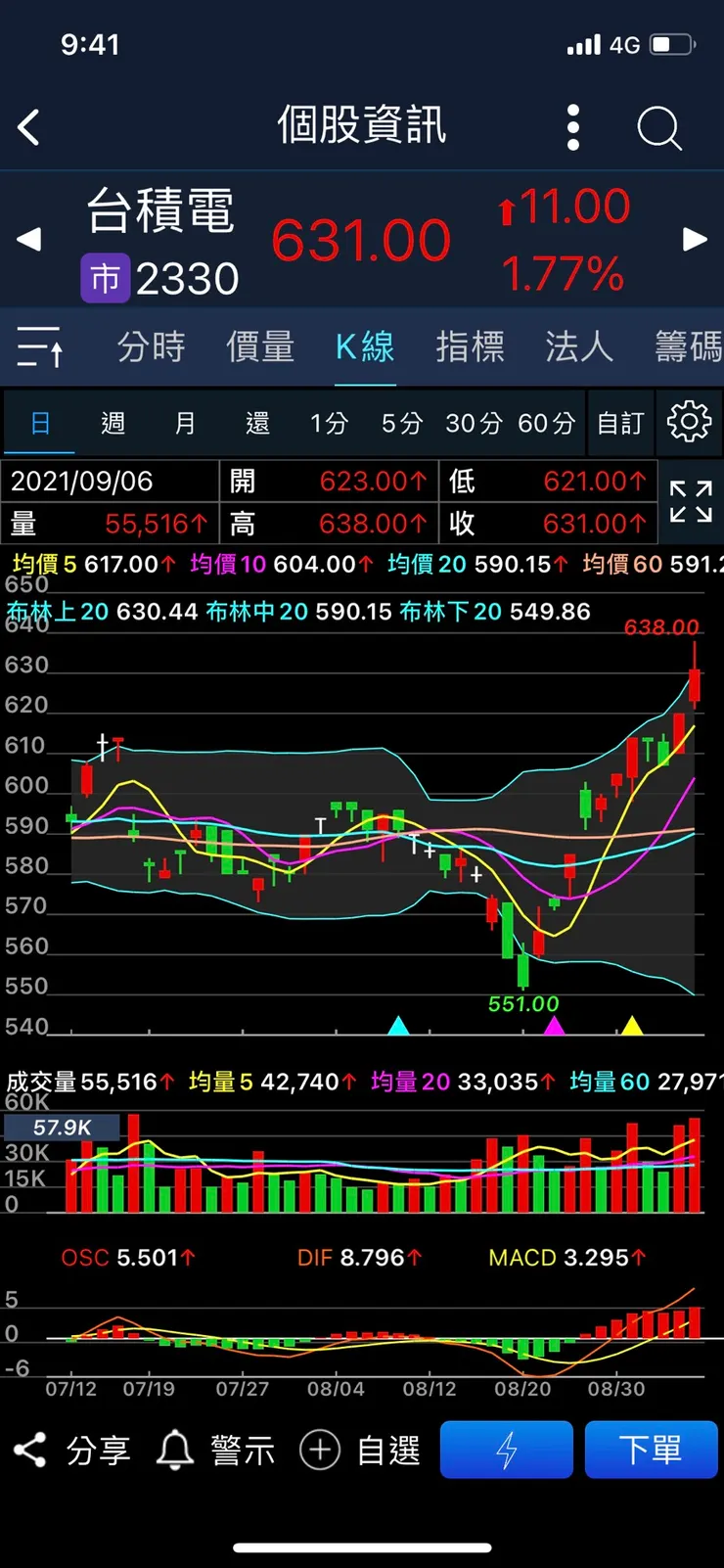Select the 5分 chart interval
Viewport: 724px width, 1568px height.
point(401,423)
